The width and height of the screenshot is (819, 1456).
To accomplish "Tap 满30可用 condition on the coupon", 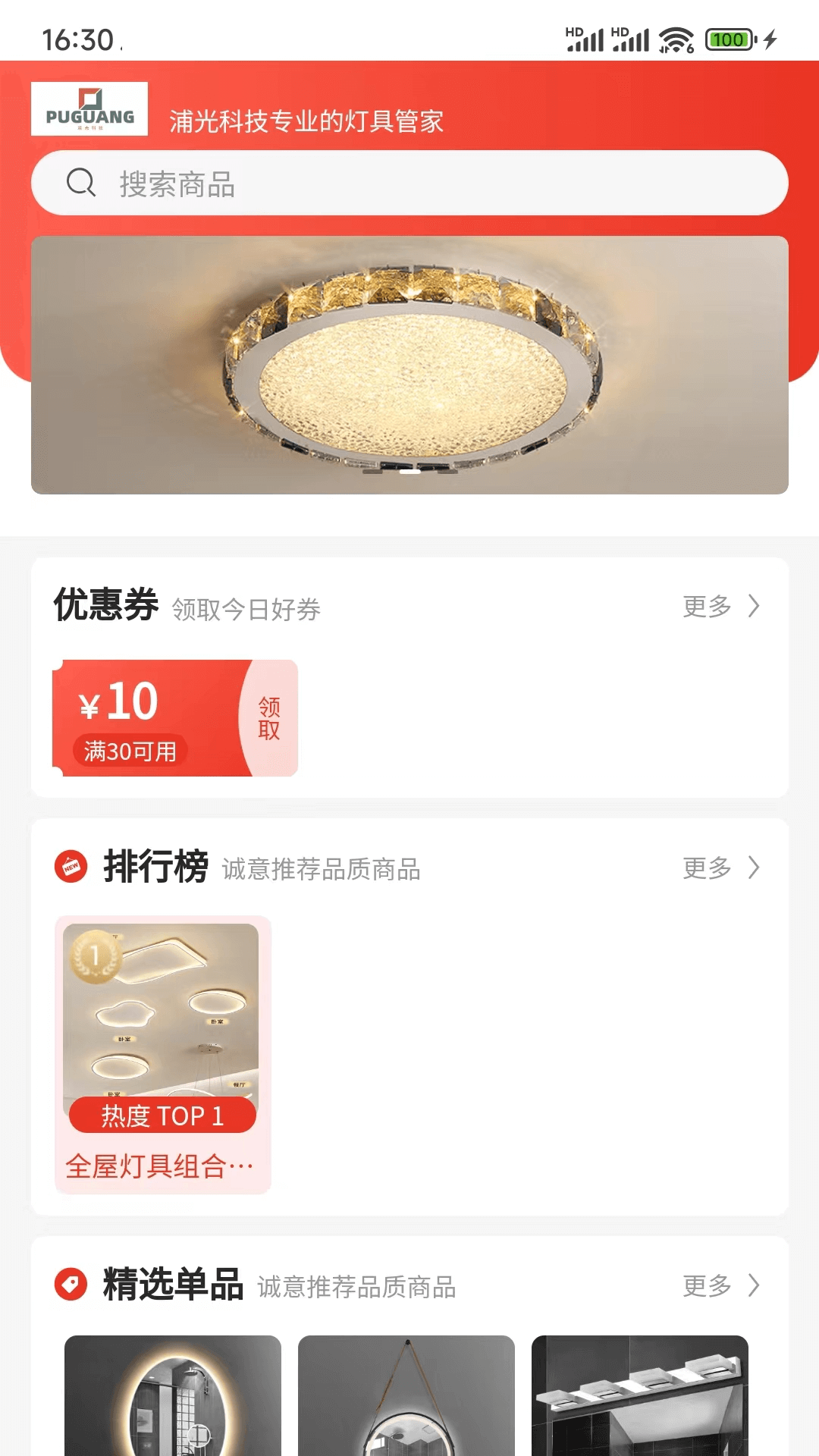I will 130,752.
